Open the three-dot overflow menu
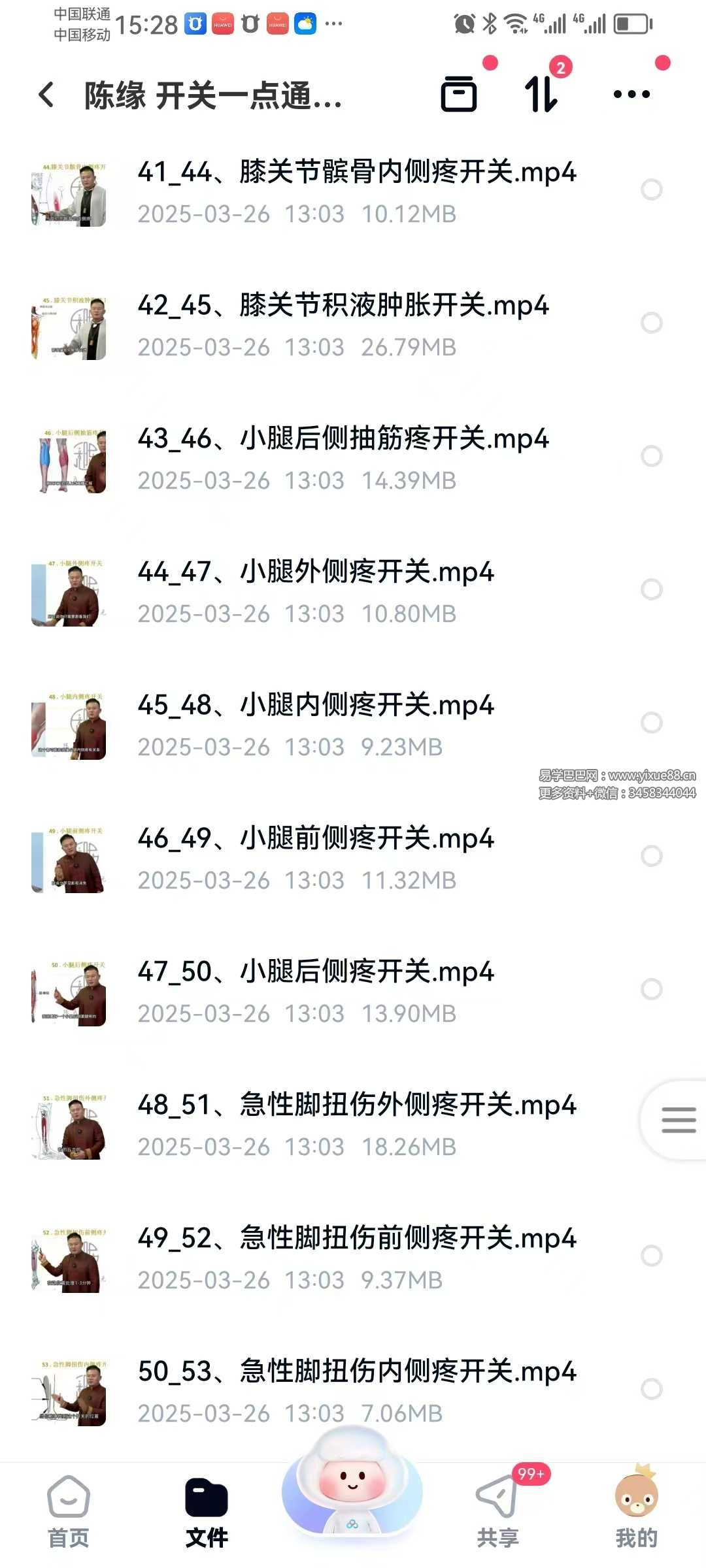 click(x=631, y=95)
